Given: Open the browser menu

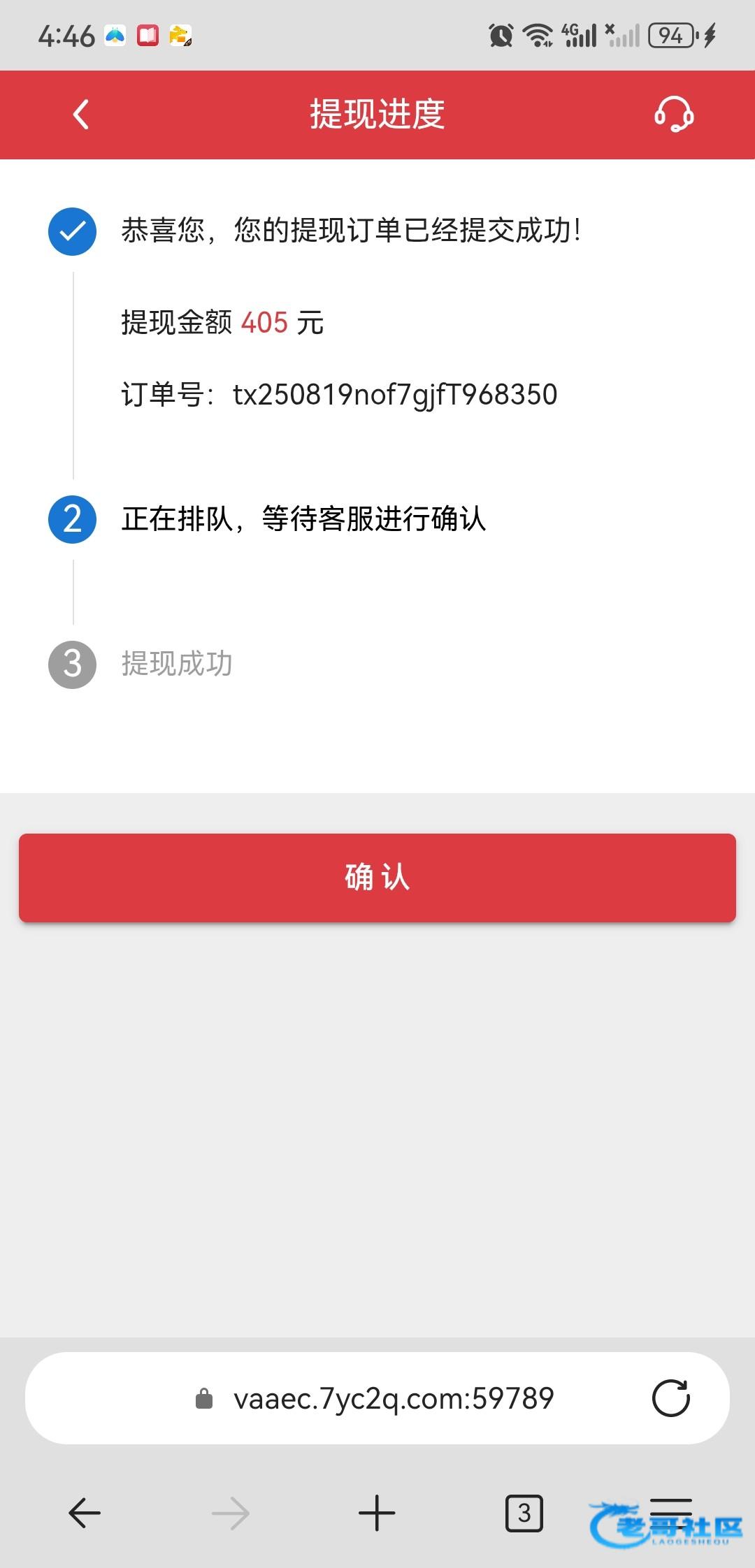Looking at the screenshot, I should (671, 1509).
